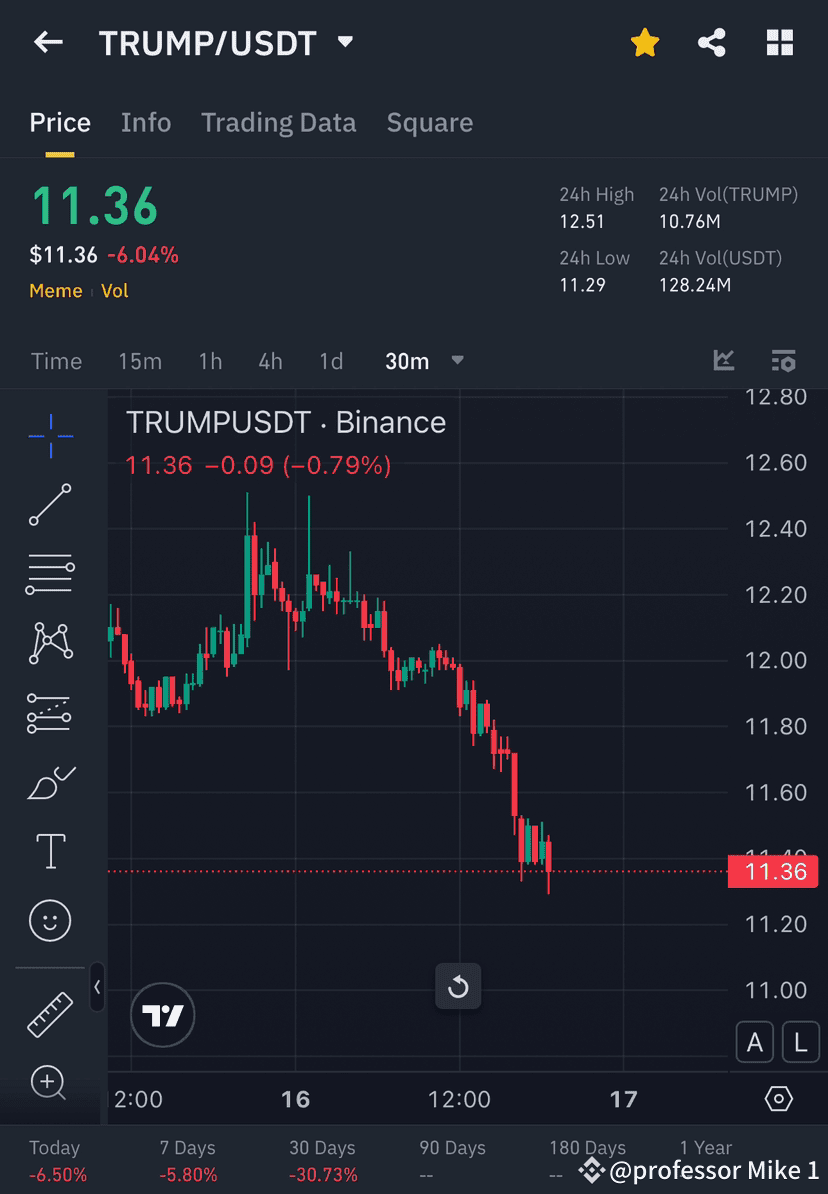
Task: Open the XABCD pattern drawing tool
Action: [49, 643]
